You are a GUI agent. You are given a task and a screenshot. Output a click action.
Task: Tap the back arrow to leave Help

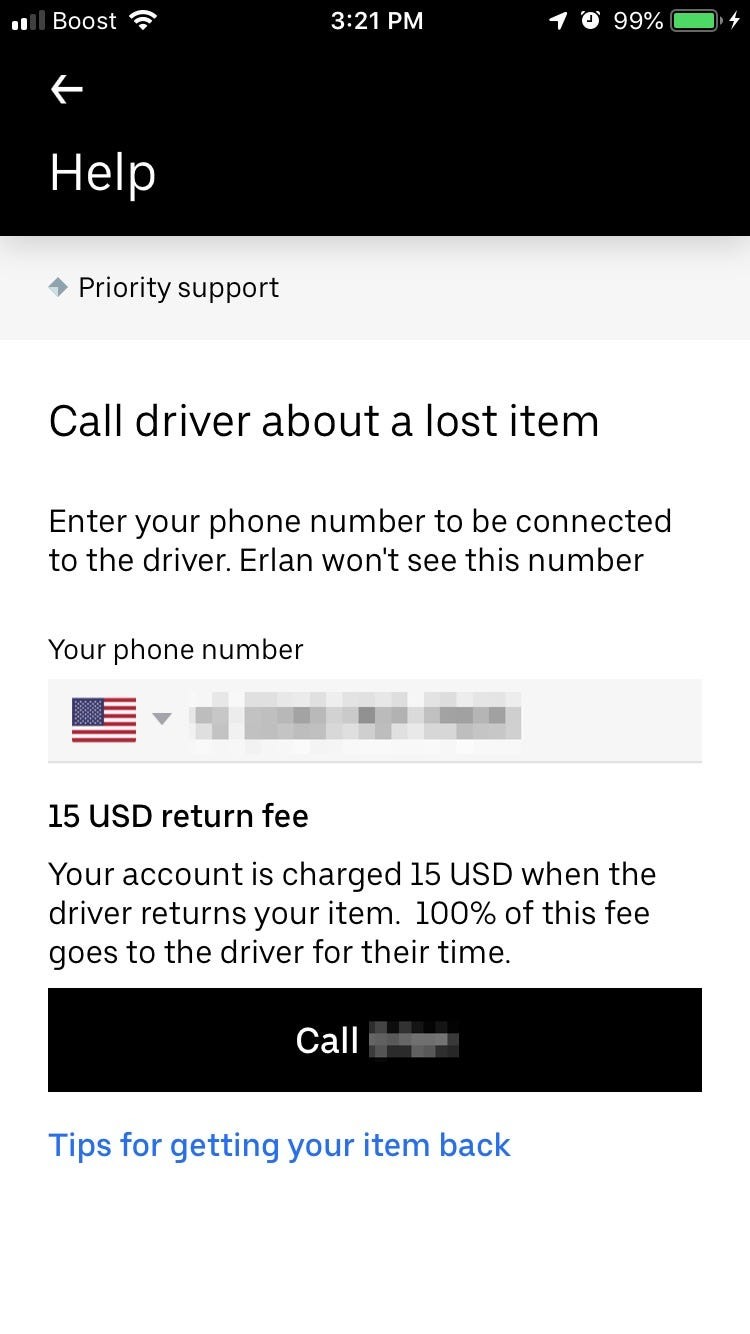click(x=66, y=89)
